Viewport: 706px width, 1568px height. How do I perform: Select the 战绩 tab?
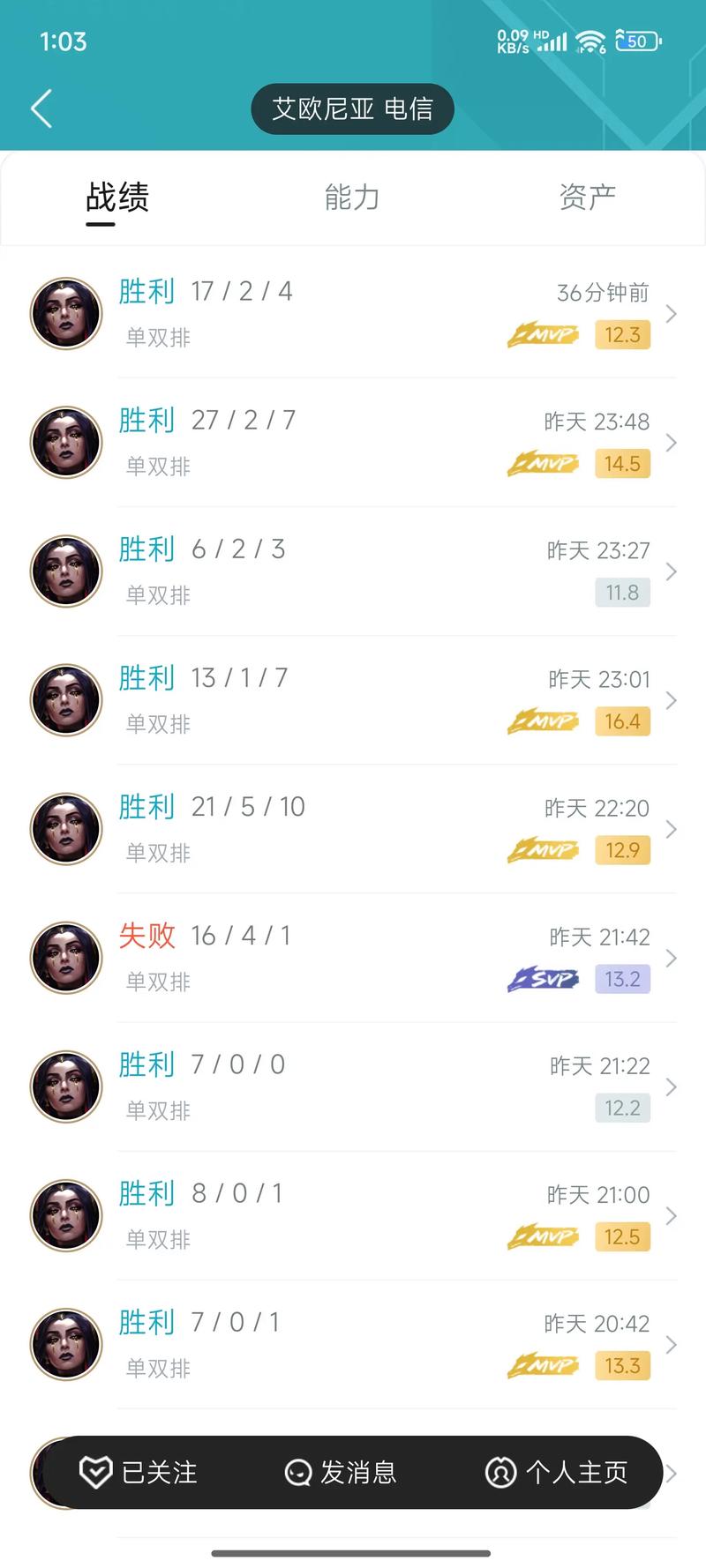(117, 198)
